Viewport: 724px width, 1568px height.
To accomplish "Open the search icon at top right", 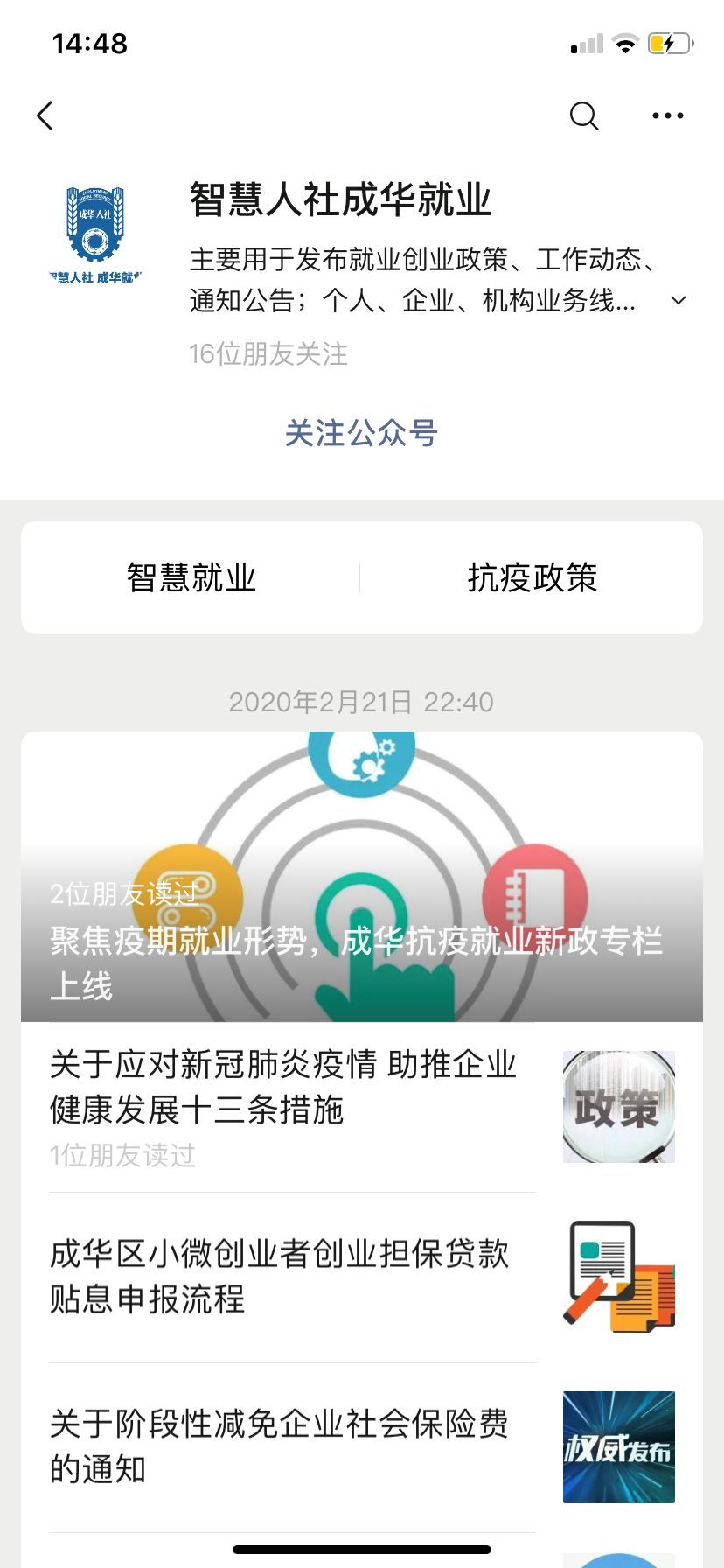I will click(x=583, y=115).
